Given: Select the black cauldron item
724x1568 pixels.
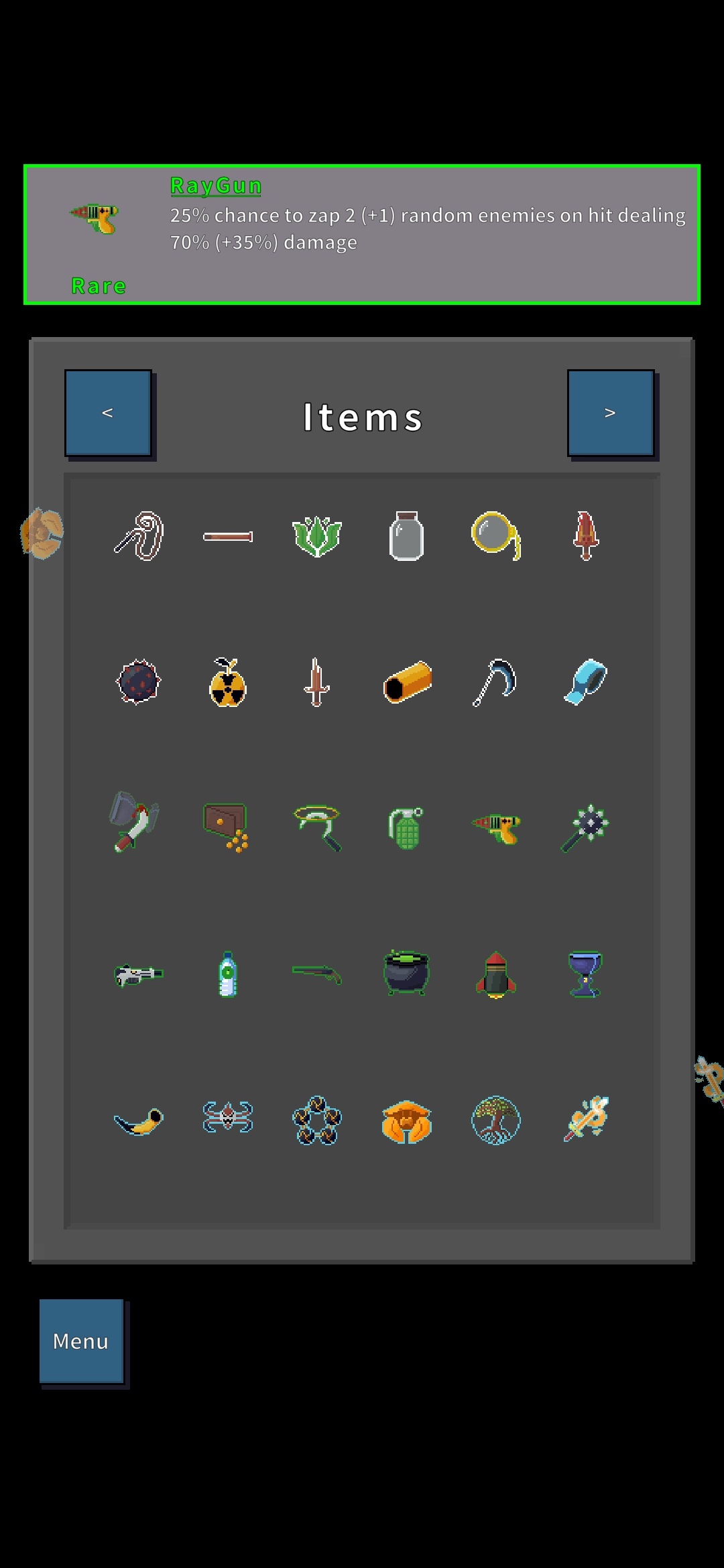Looking at the screenshot, I should click(406, 973).
